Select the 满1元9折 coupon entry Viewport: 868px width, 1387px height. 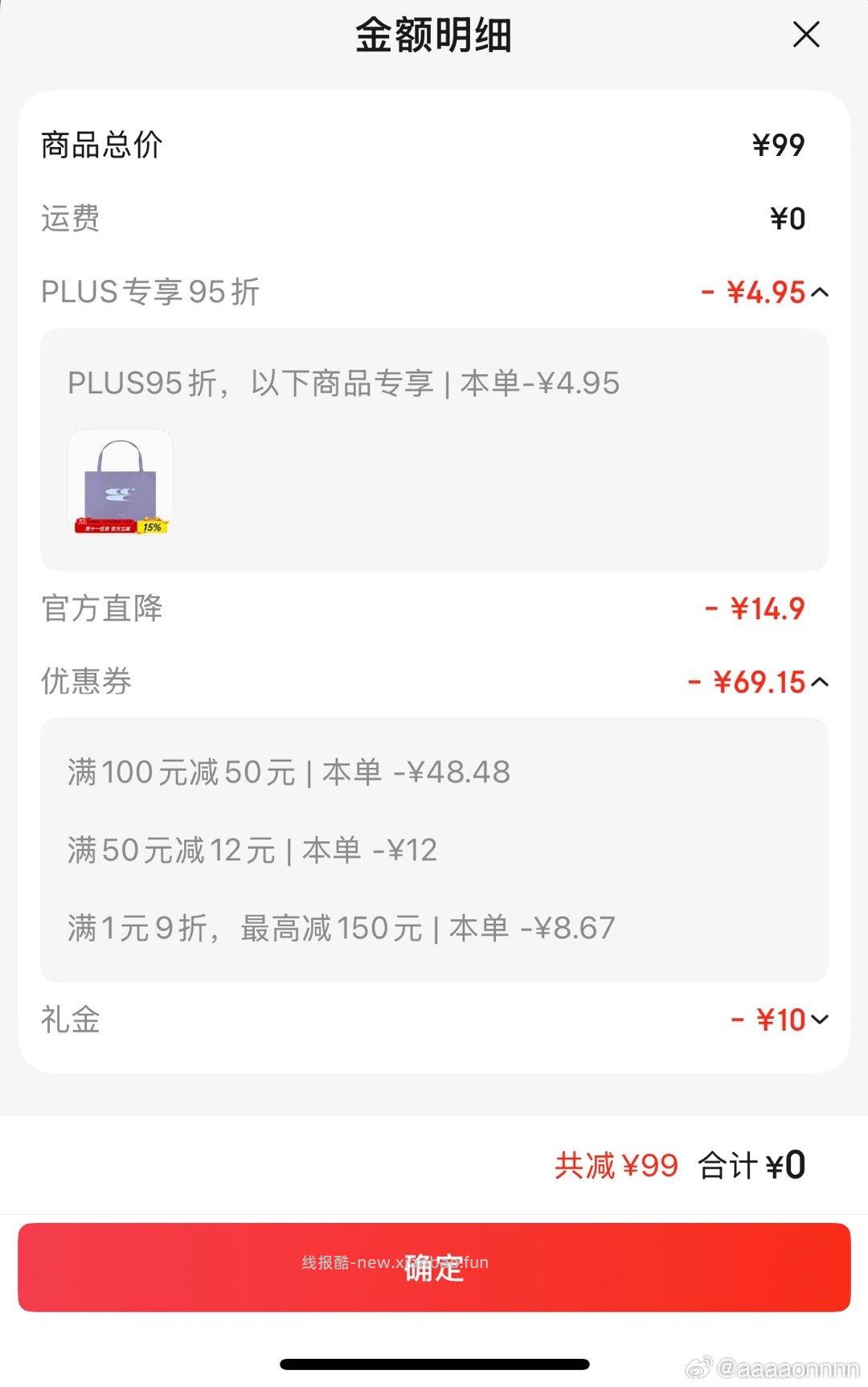pyautogui.click(x=341, y=928)
